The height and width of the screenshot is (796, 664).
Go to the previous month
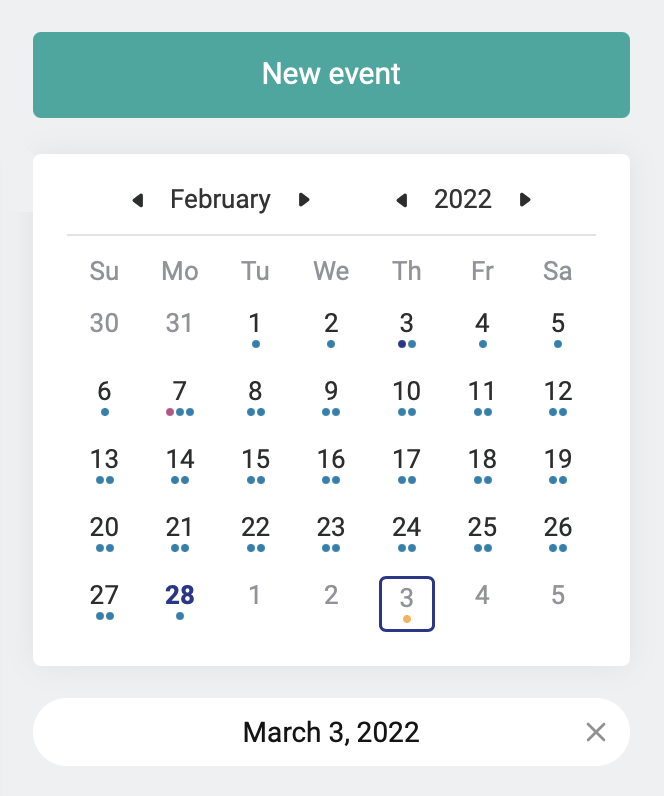click(138, 200)
